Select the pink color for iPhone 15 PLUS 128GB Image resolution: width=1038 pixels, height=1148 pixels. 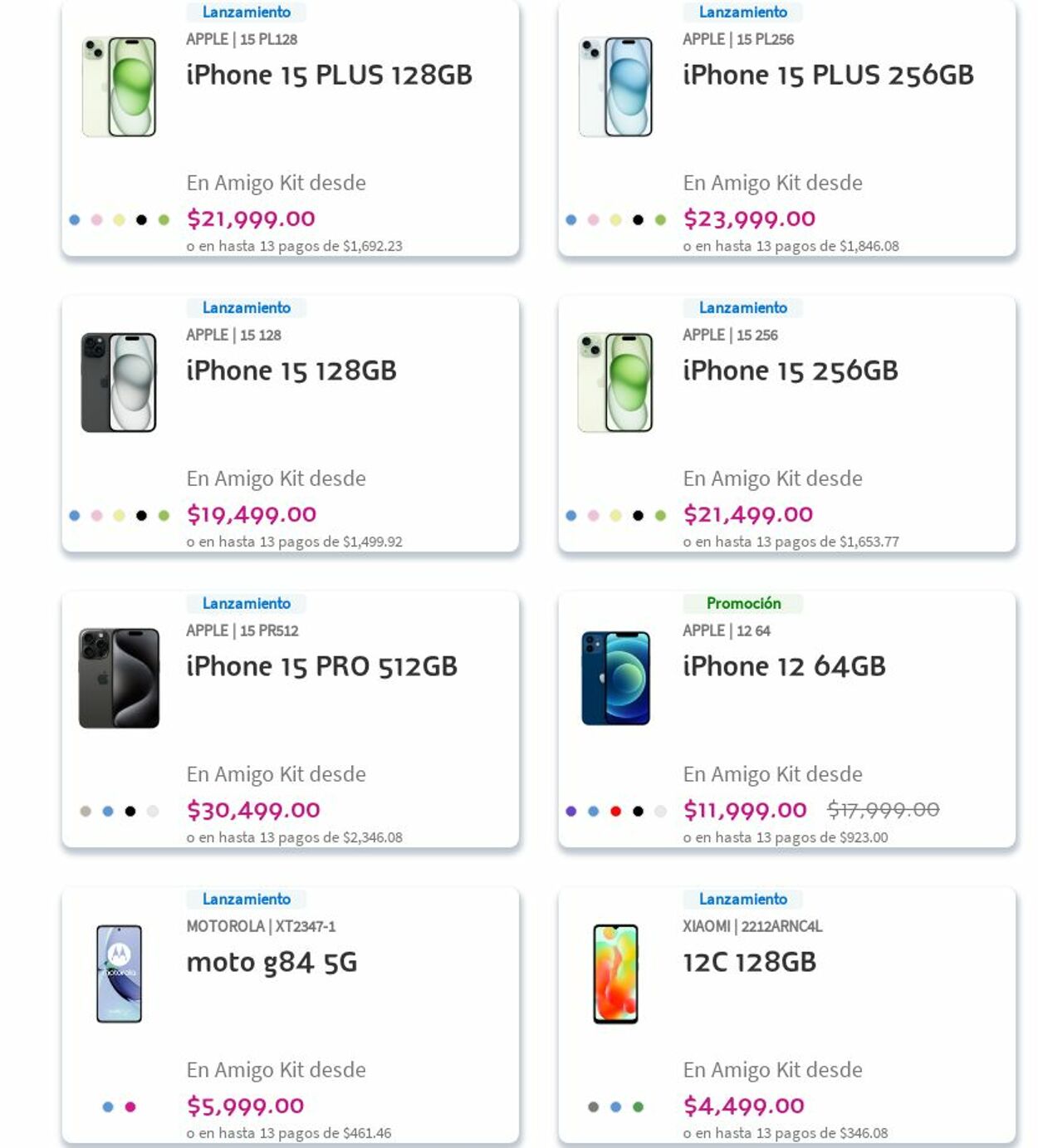click(96, 220)
